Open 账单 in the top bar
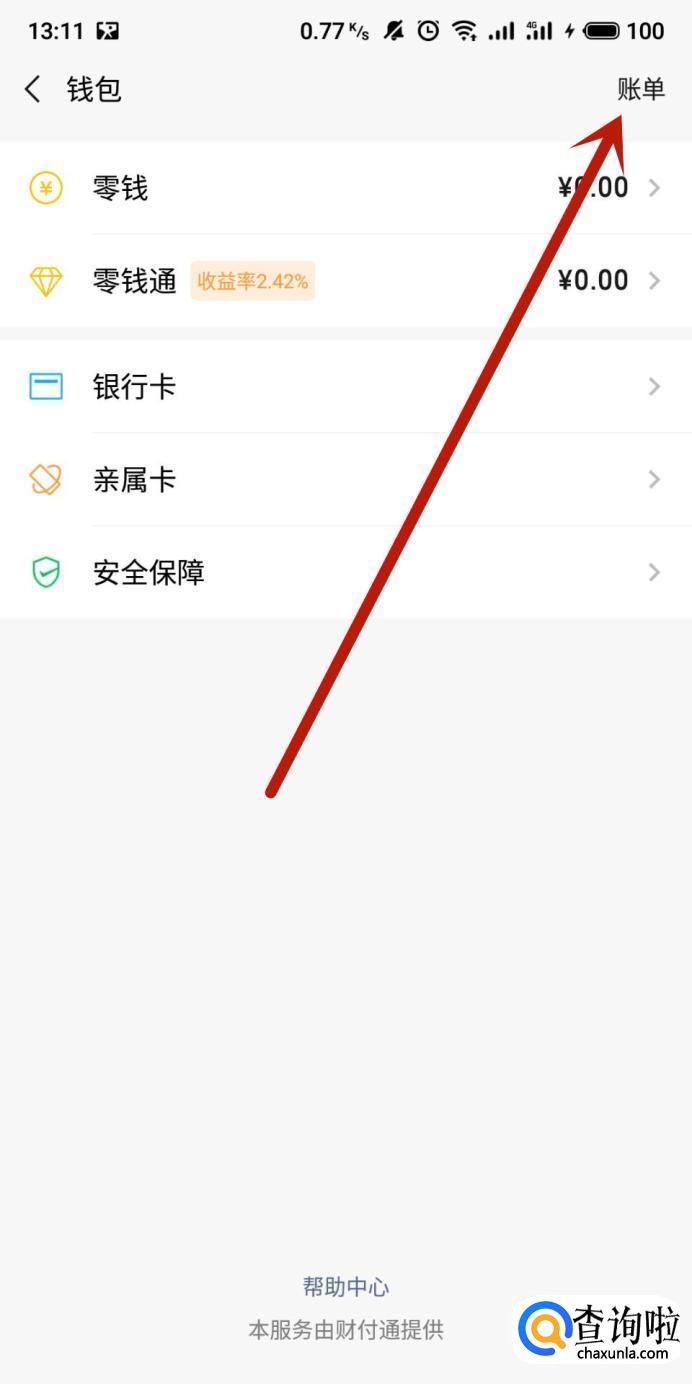 (x=641, y=89)
